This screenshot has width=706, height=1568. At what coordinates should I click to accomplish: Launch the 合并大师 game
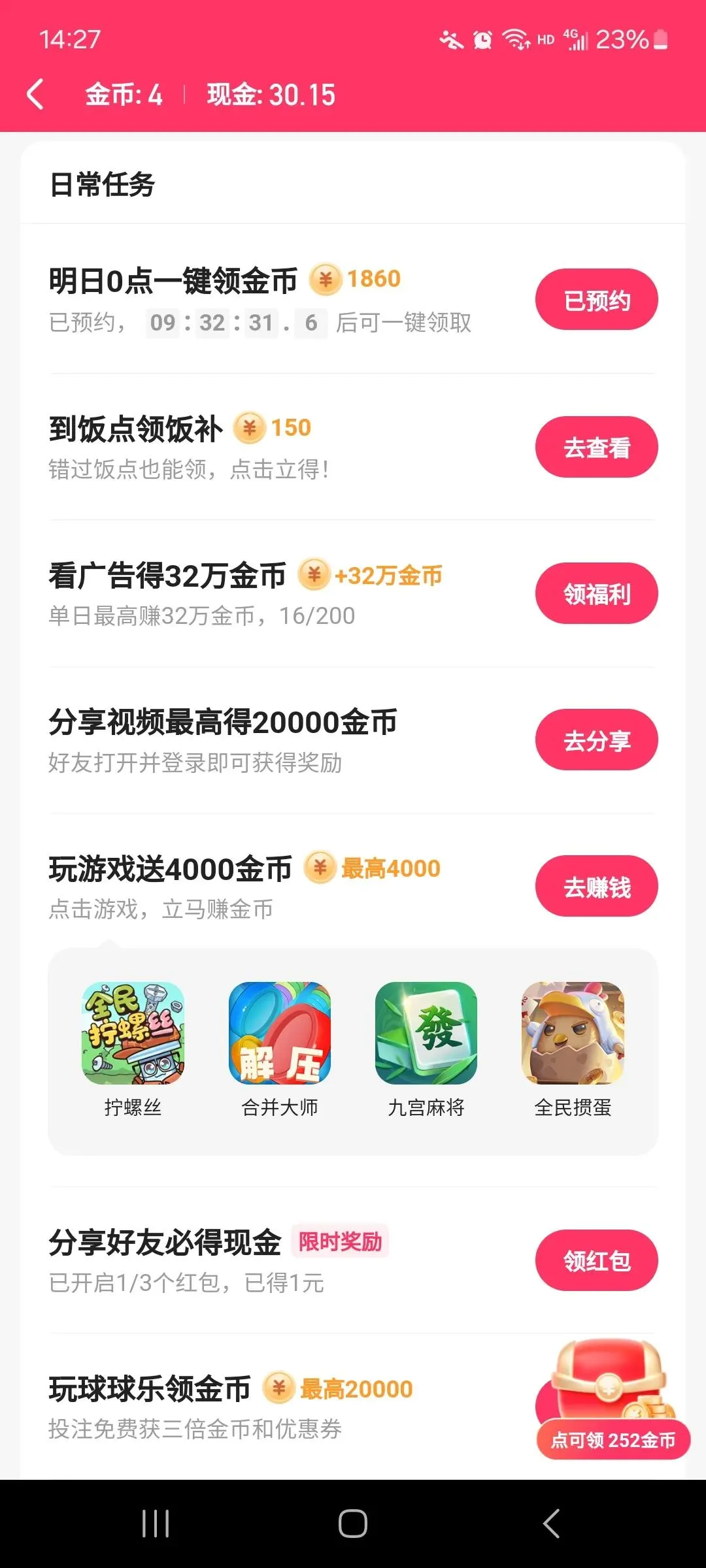pos(280,1034)
